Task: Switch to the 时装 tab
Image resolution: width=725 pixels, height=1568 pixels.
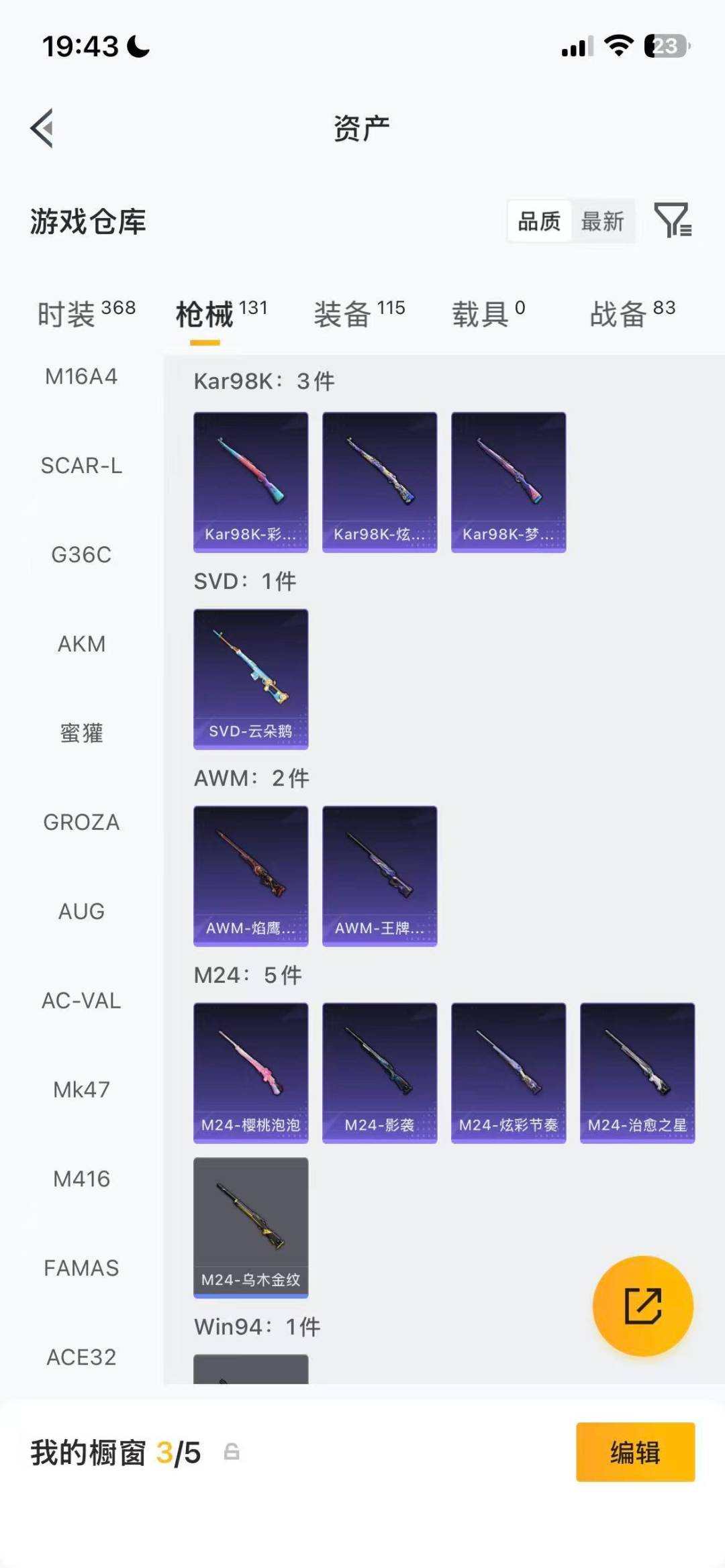Action: click(x=86, y=313)
